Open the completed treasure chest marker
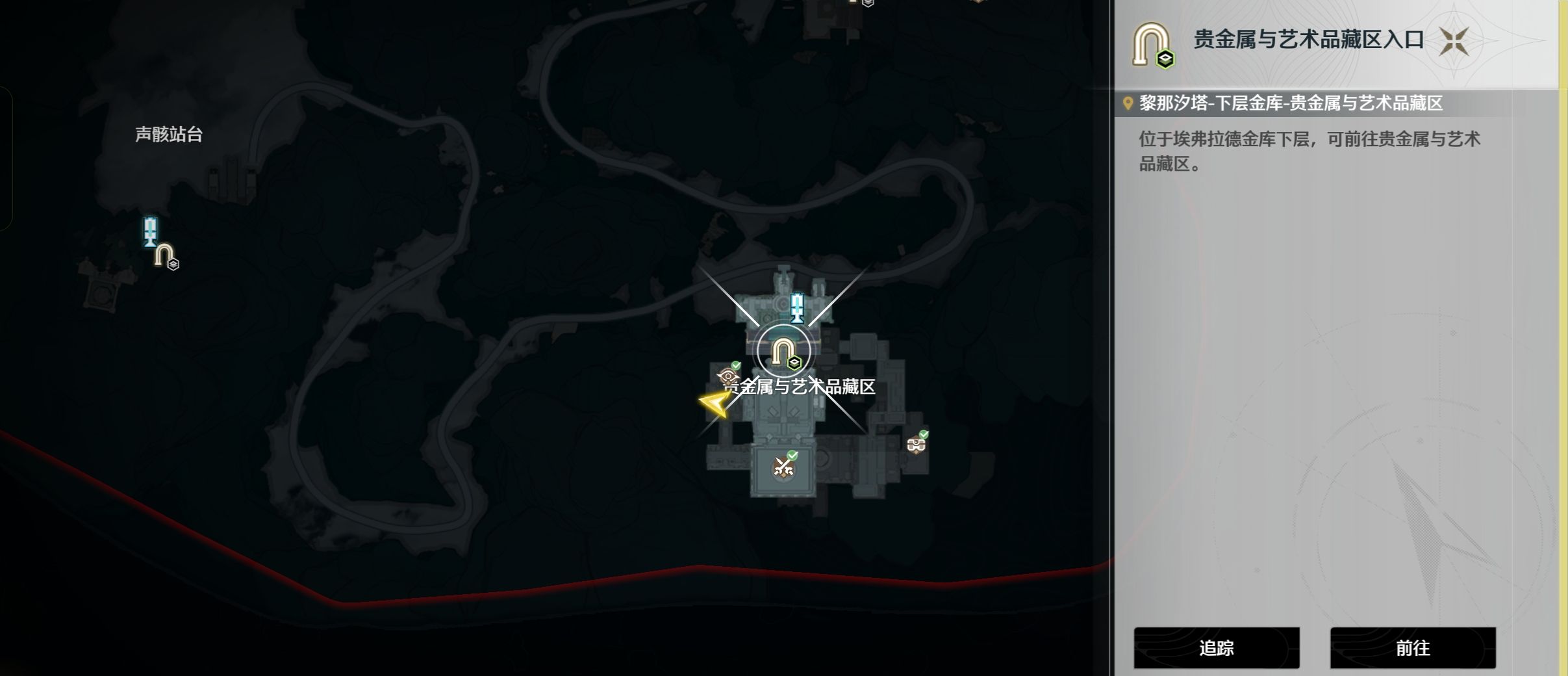This screenshot has height=676, width=1568. (x=917, y=445)
